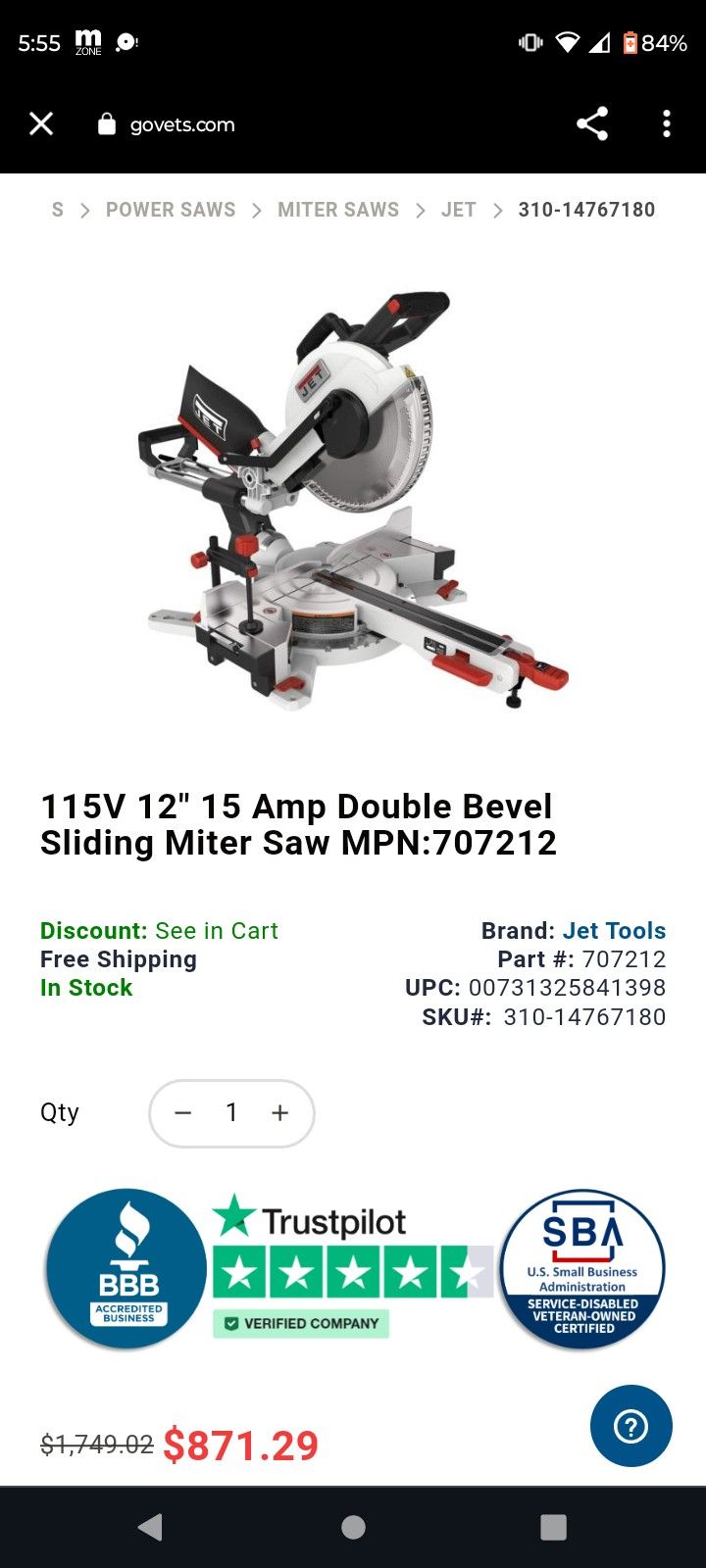This screenshot has height=1568, width=706.
Task: Share this product page
Action: 592,124
